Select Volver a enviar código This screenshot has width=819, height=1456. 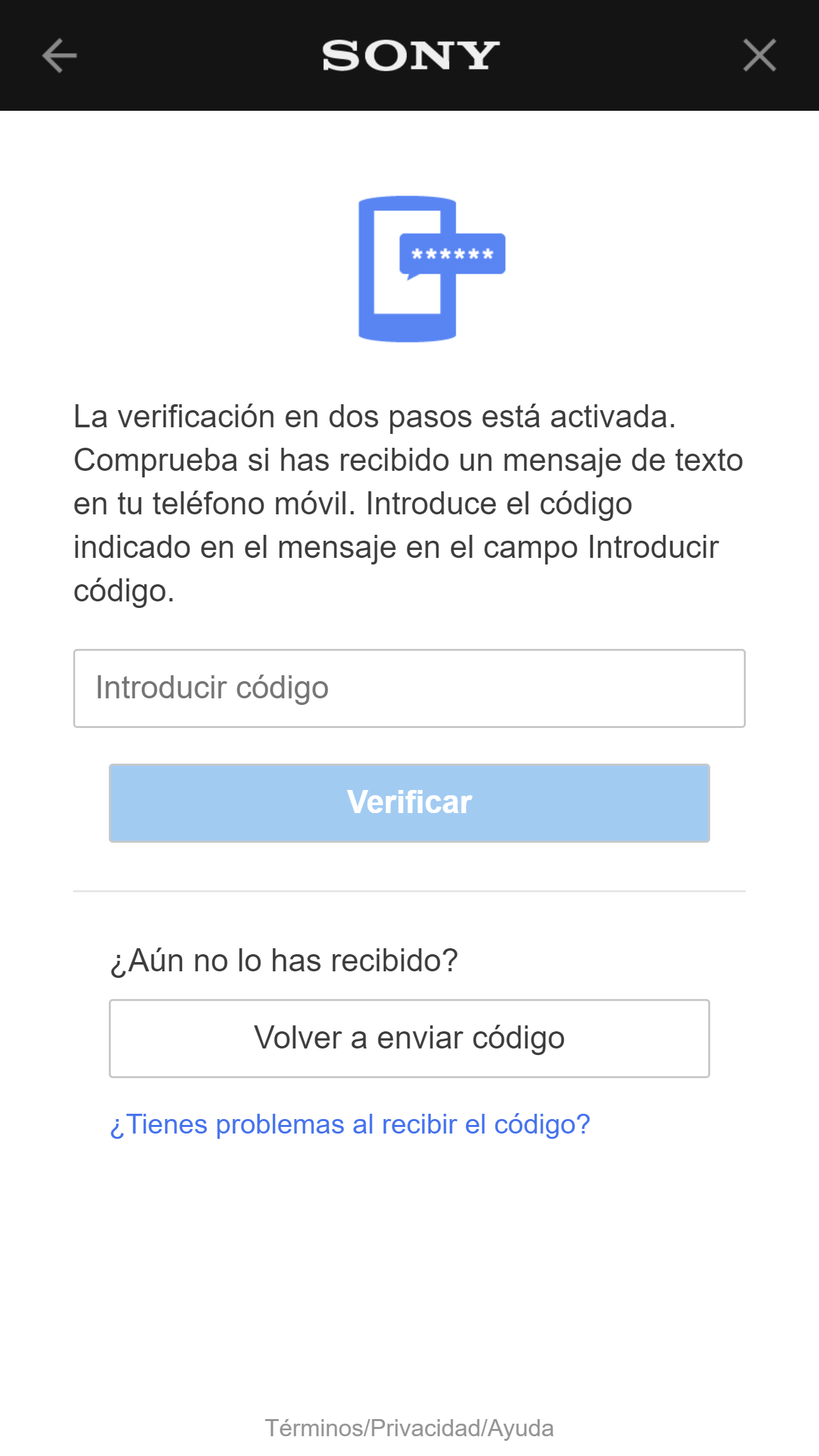coord(409,1039)
